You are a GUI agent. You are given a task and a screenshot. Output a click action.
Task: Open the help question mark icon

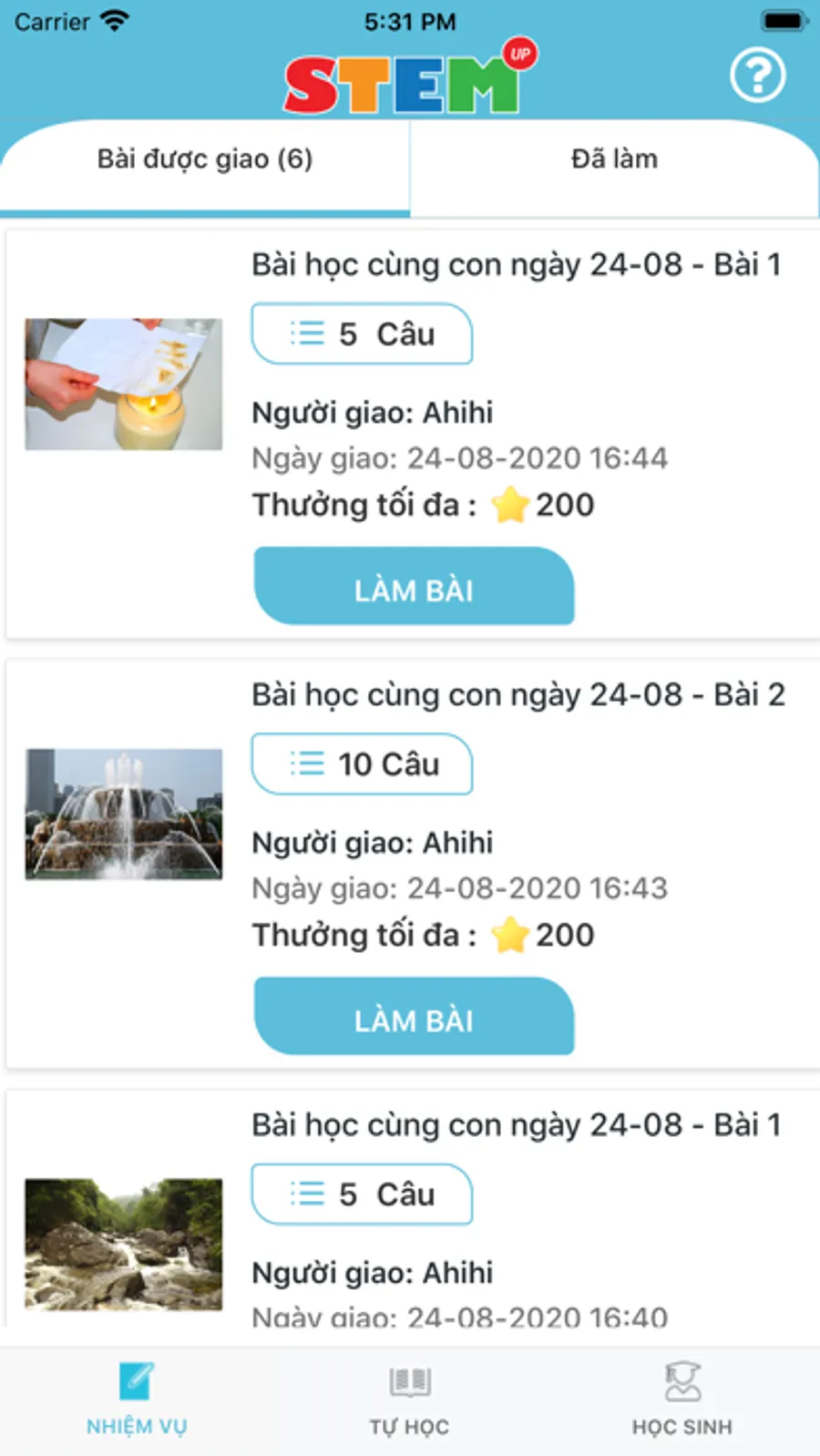coord(757,76)
